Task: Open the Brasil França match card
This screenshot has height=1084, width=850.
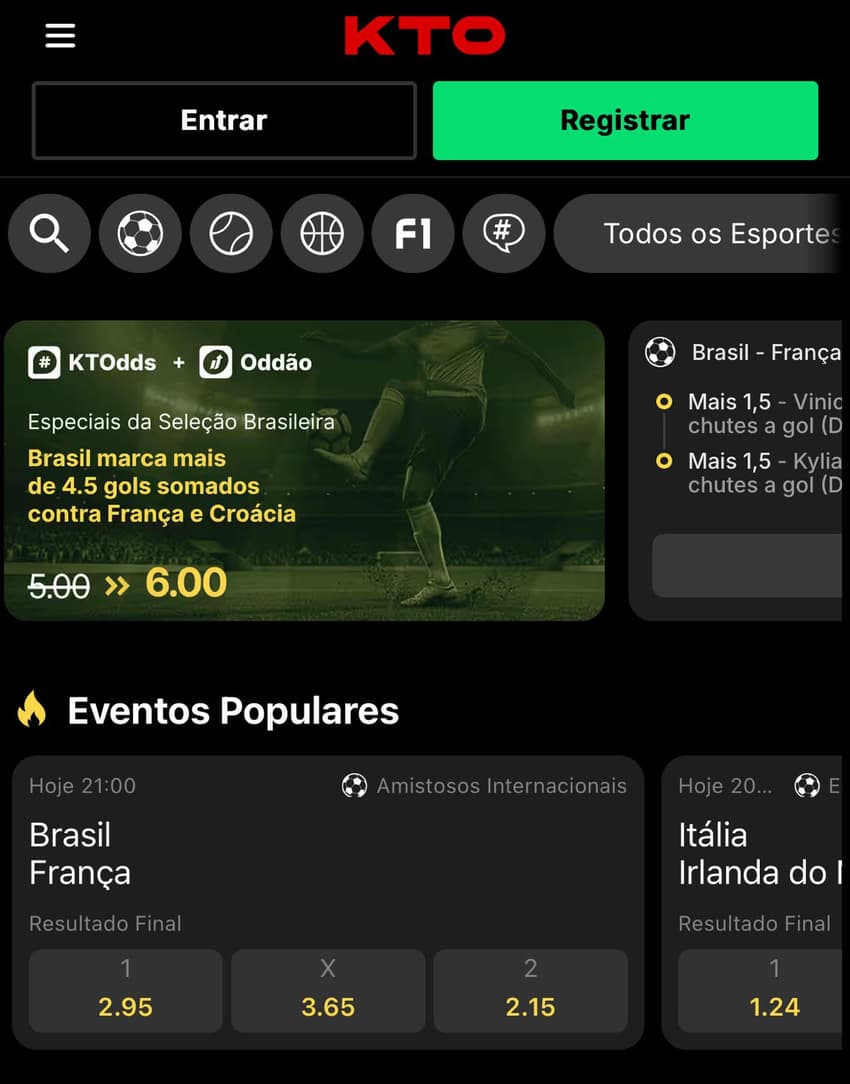Action: click(328, 853)
